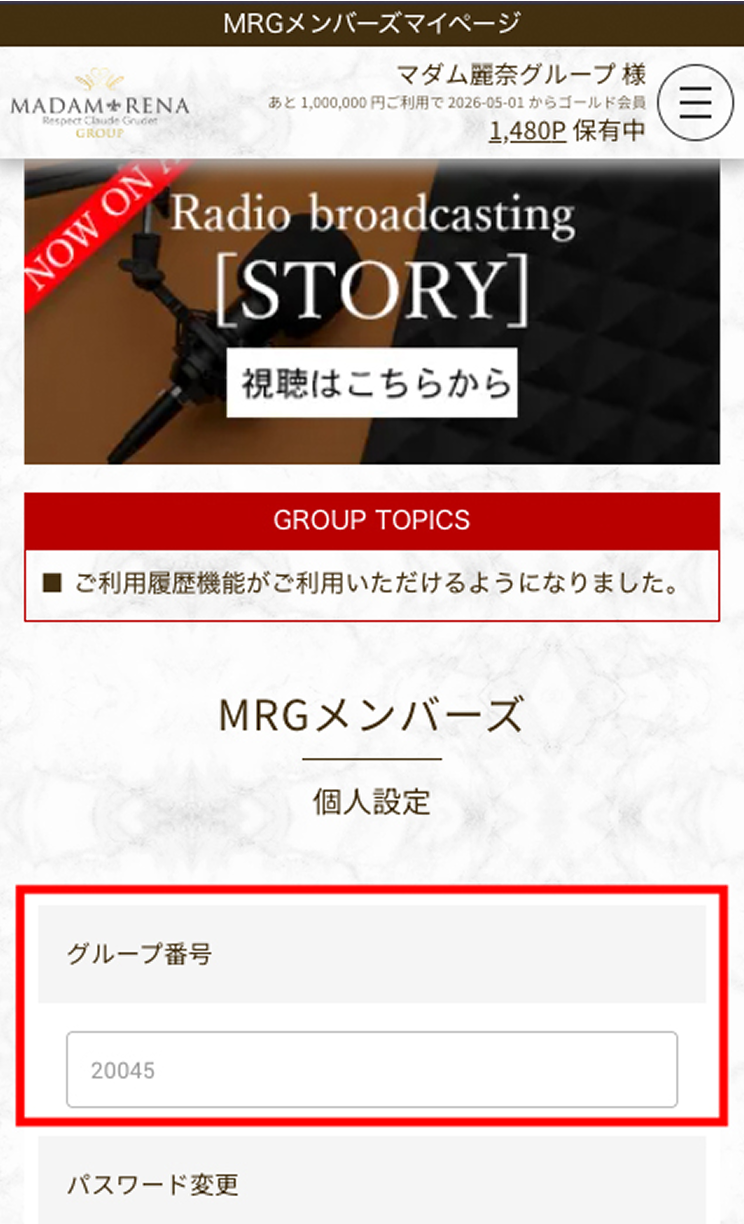Open the ご利用履歴機能 topic notice
The width and height of the screenshot is (744, 1224).
click(376, 584)
